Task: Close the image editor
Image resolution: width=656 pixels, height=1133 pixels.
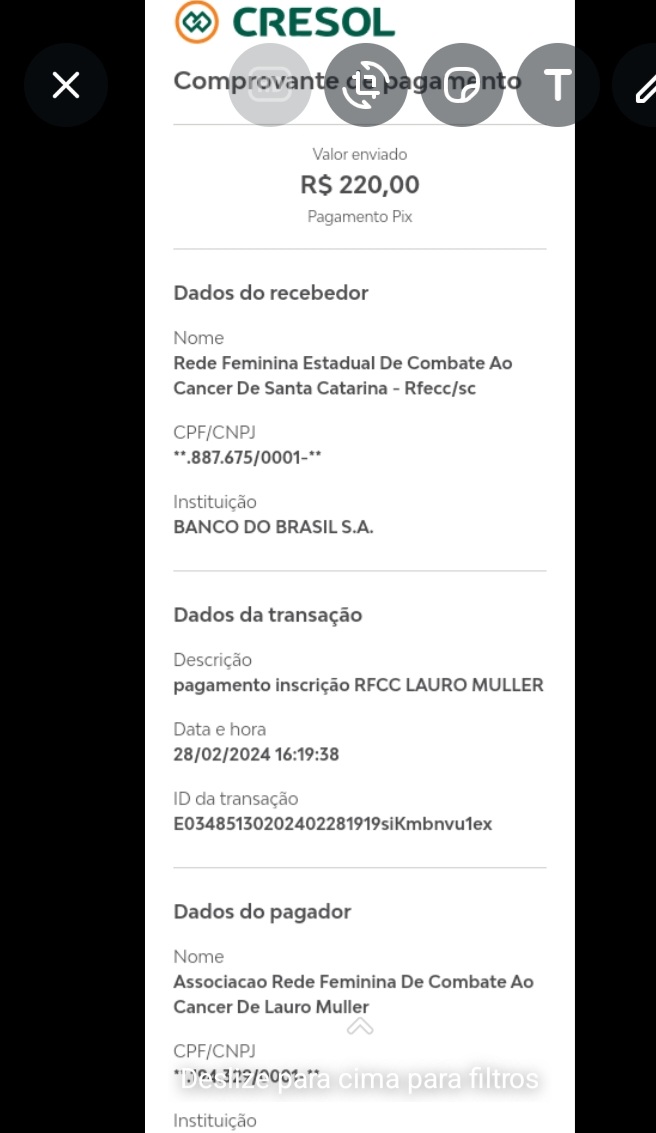Action: point(66,85)
